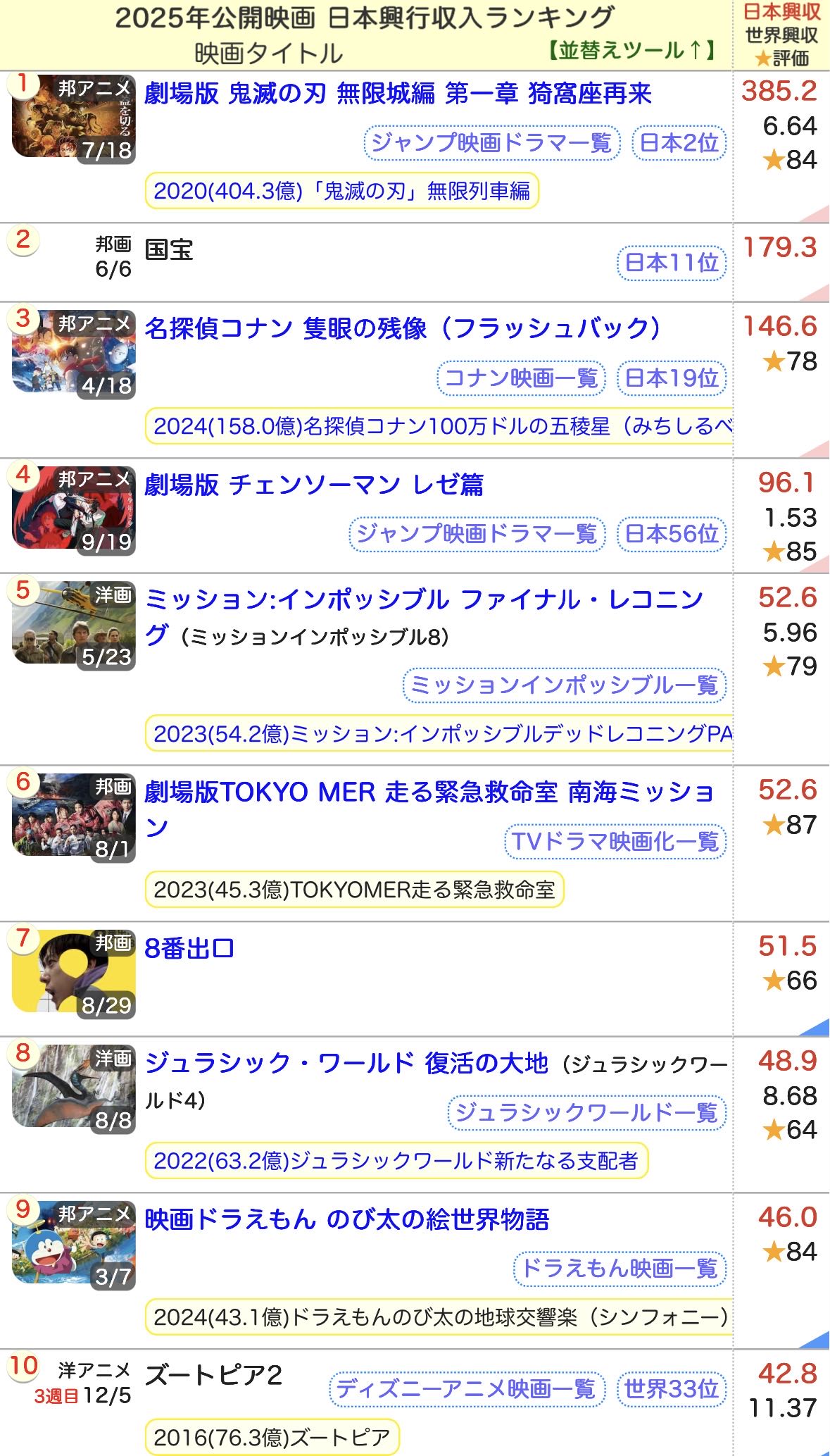830x1456 pixels.
Task: Tap the ジャンプ映画ドラマ一覧 chip under 鬼滅の刃
Action: [x=491, y=143]
